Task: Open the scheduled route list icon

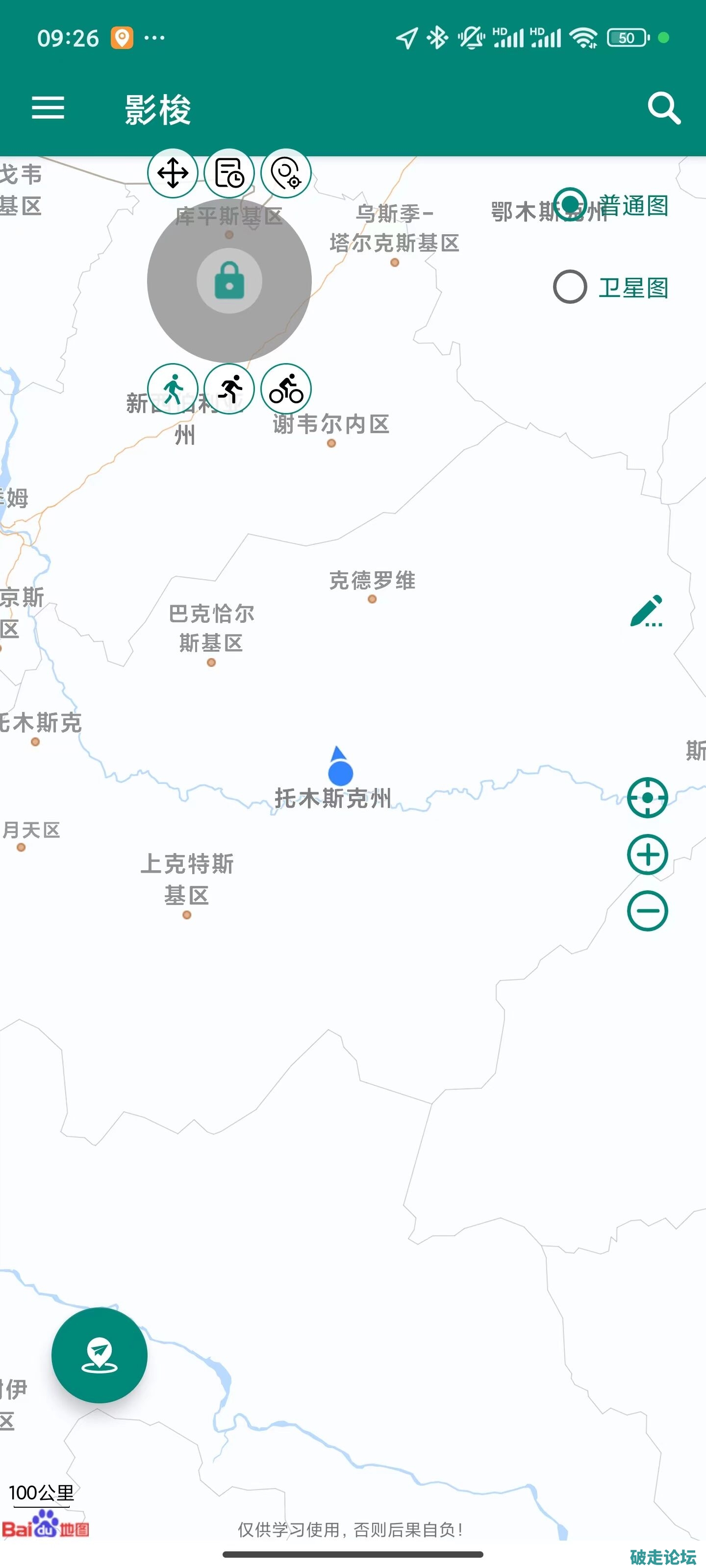Action: tap(229, 173)
